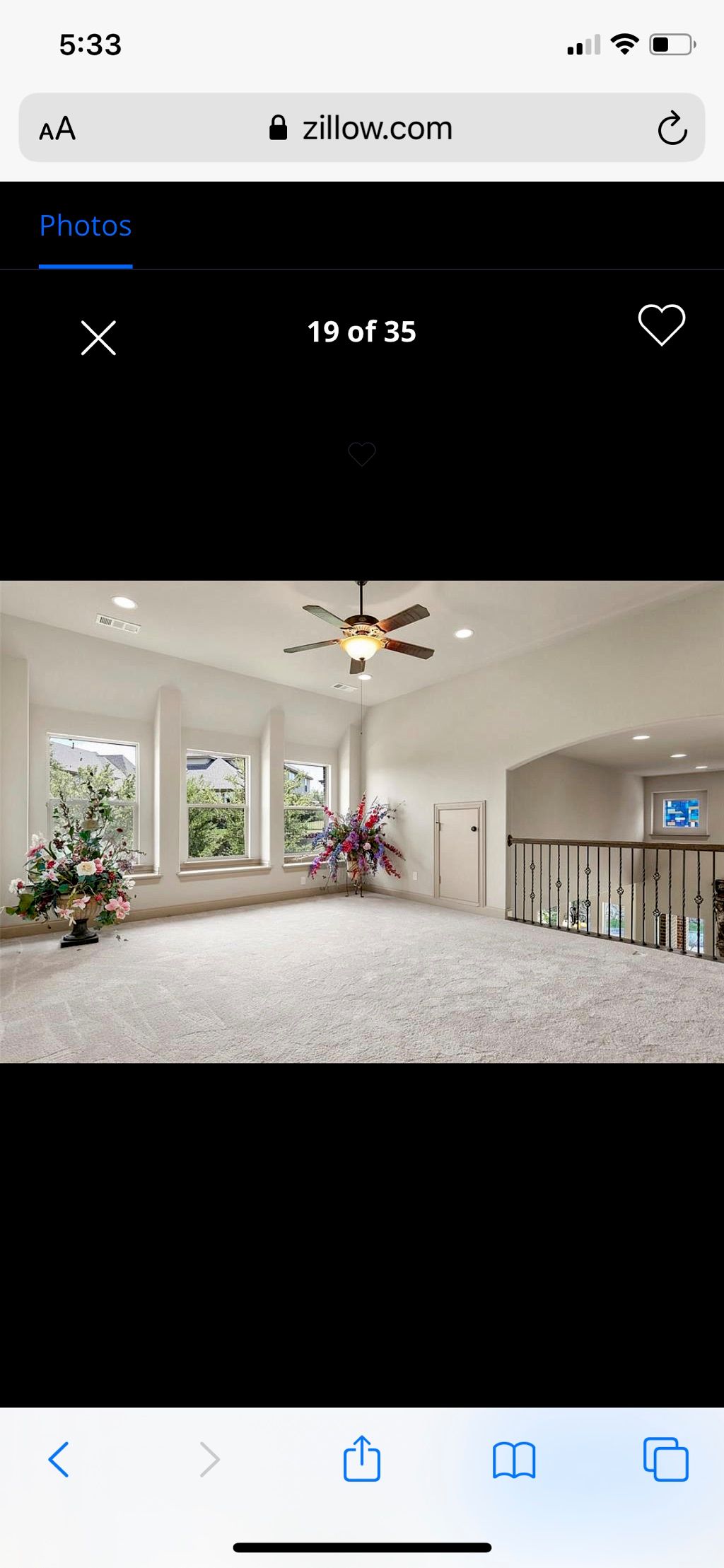This screenshot has height=1568, width=724.
Task: Show all open Safari tabs
Action: (x=665, y=1459)
